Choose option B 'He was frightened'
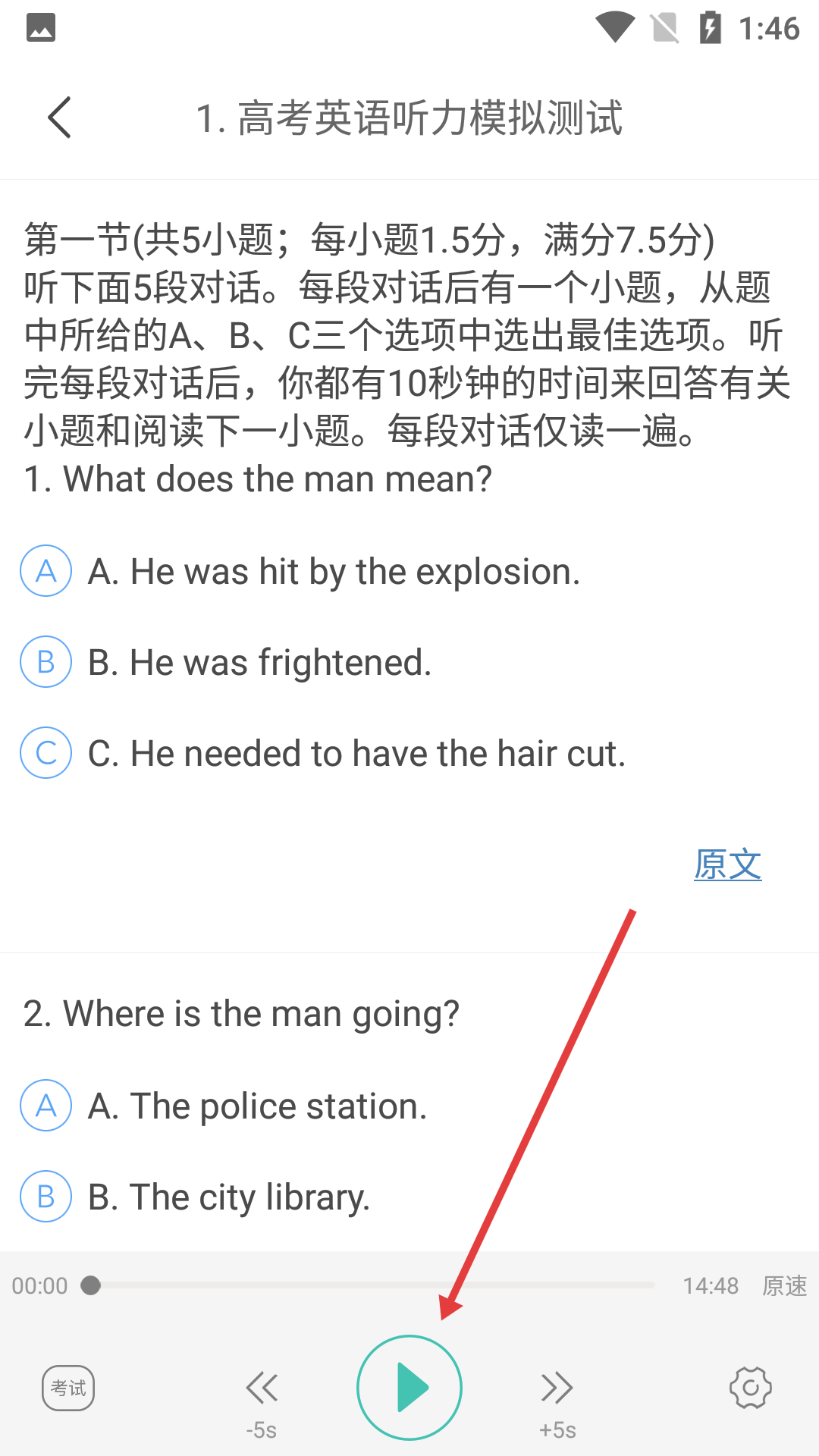The height and width of the screenshot is (1456, 819). click(46, 662)
